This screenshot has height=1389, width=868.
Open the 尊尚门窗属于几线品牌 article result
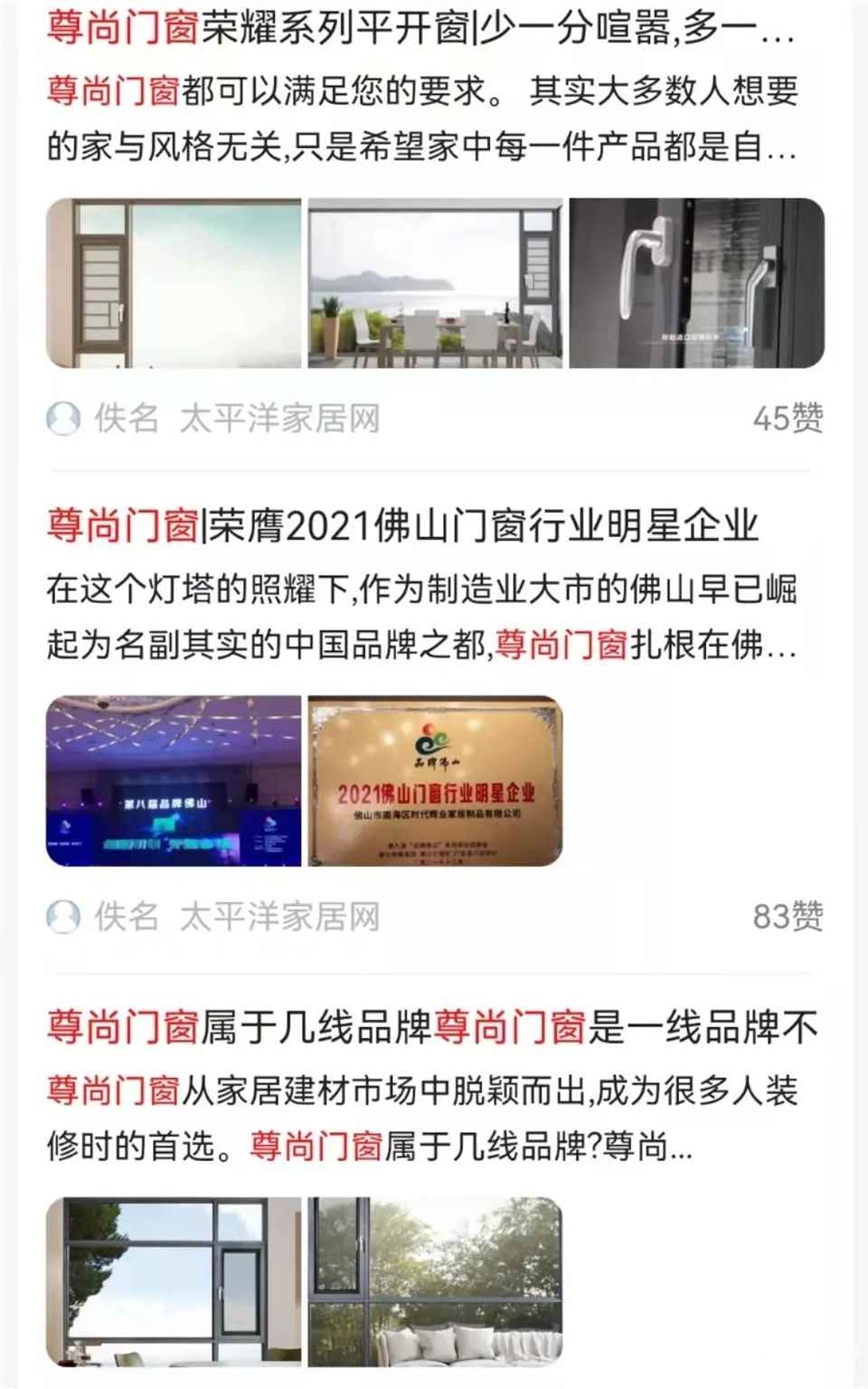point(432,1027)
